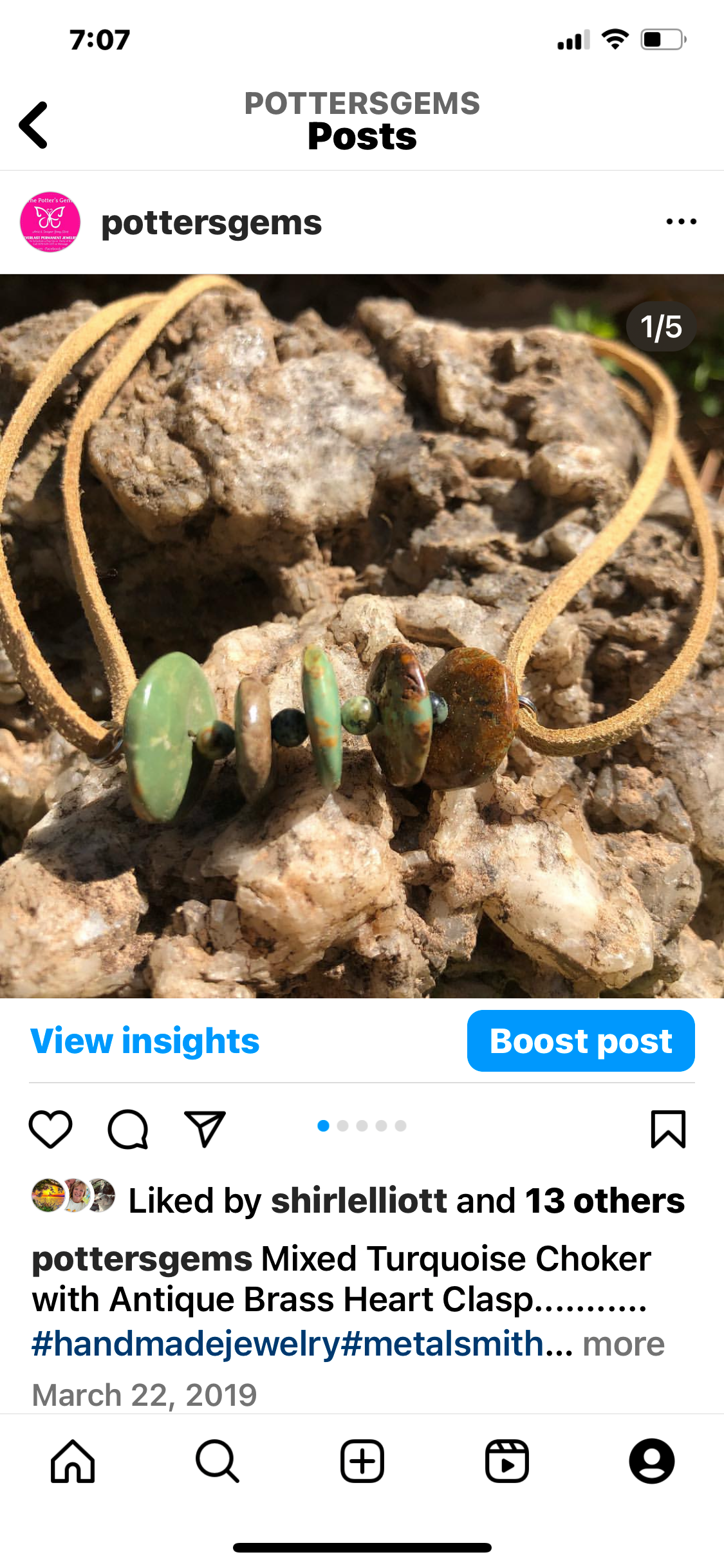The image size is (724, 1568).
Task: Open shirlelliott's profile from the likes line
Action: [x=358, y=1201]
